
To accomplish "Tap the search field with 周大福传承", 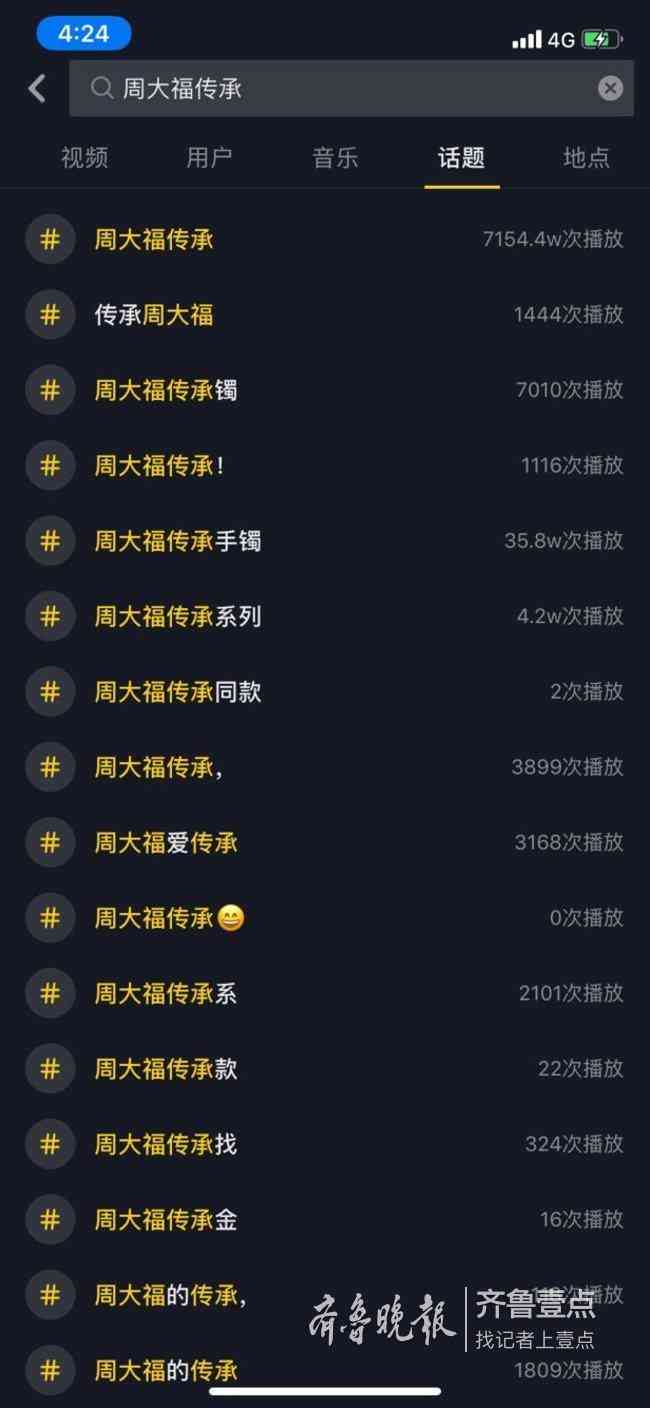I will (x=340, y=89).
